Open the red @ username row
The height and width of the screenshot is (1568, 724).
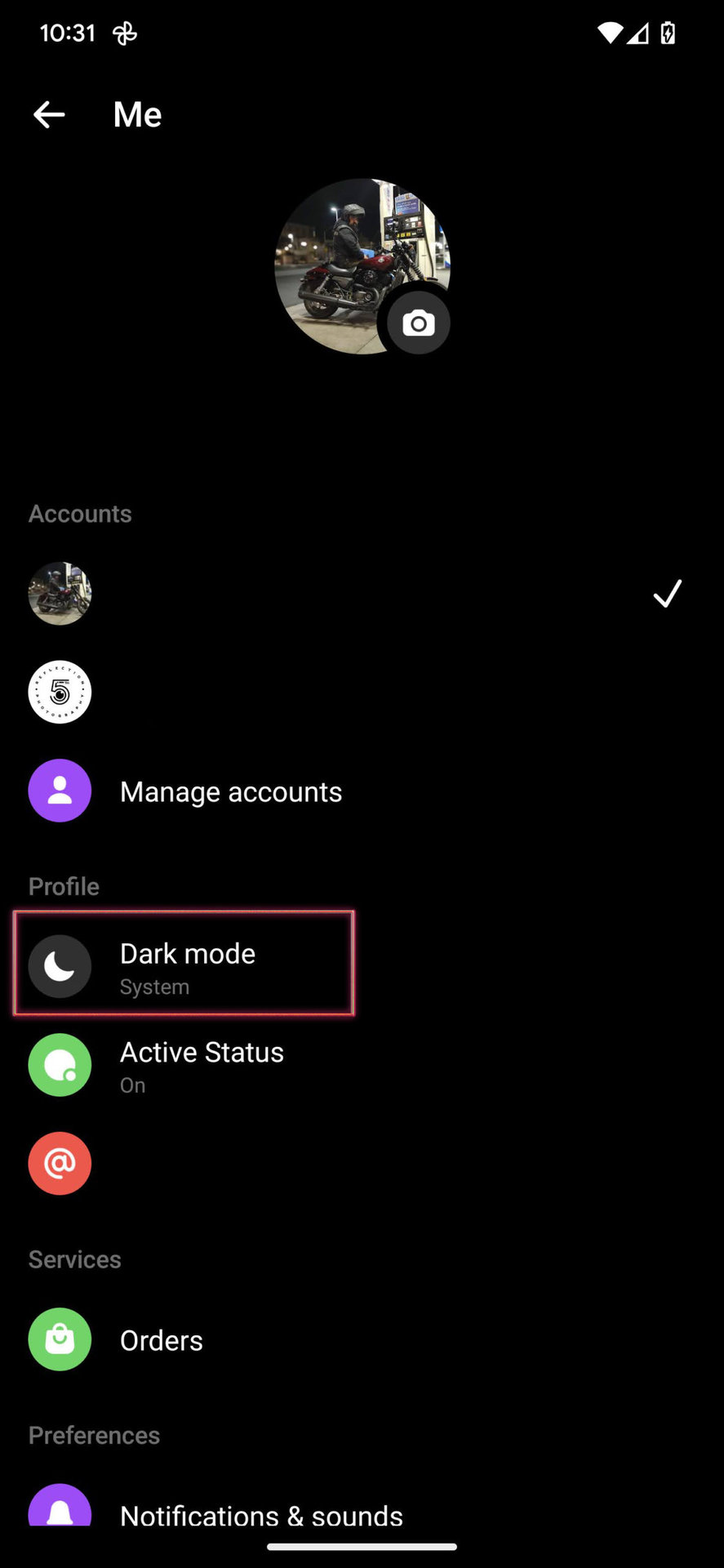[x=60, y=1164]
